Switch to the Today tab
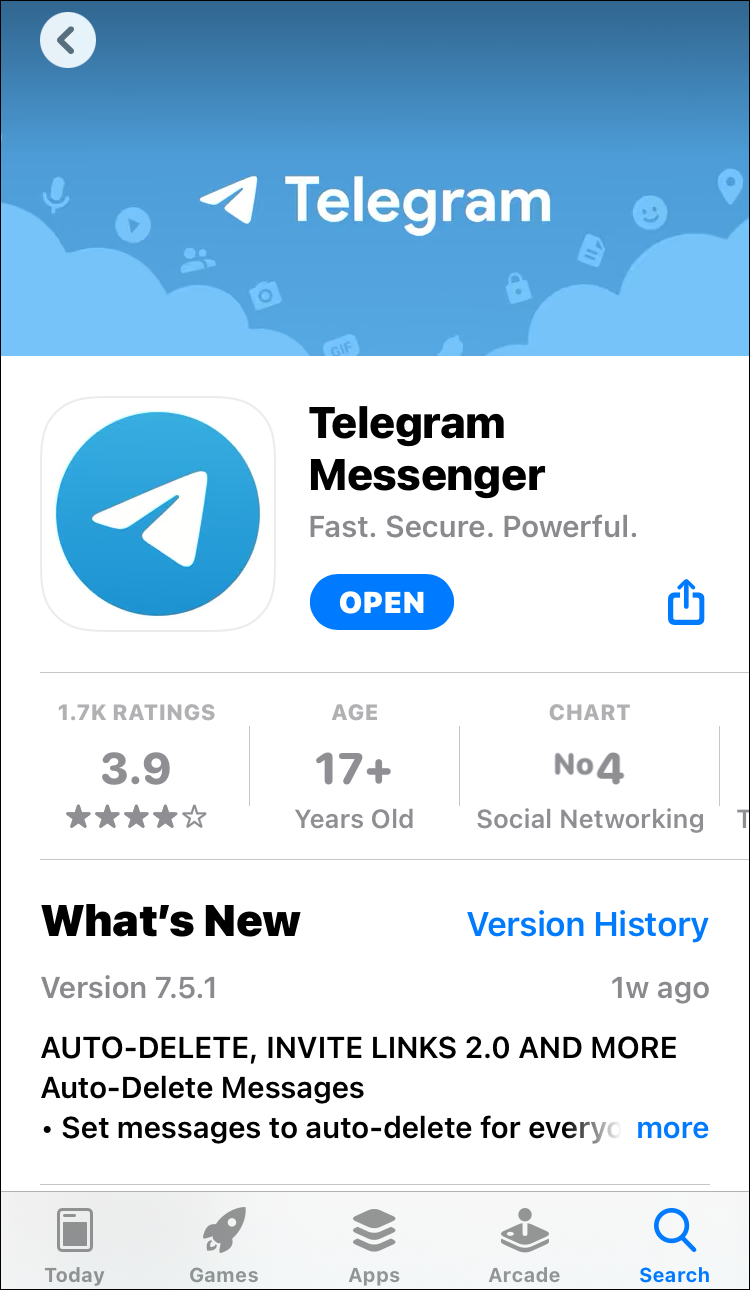 pos(75,1244)
